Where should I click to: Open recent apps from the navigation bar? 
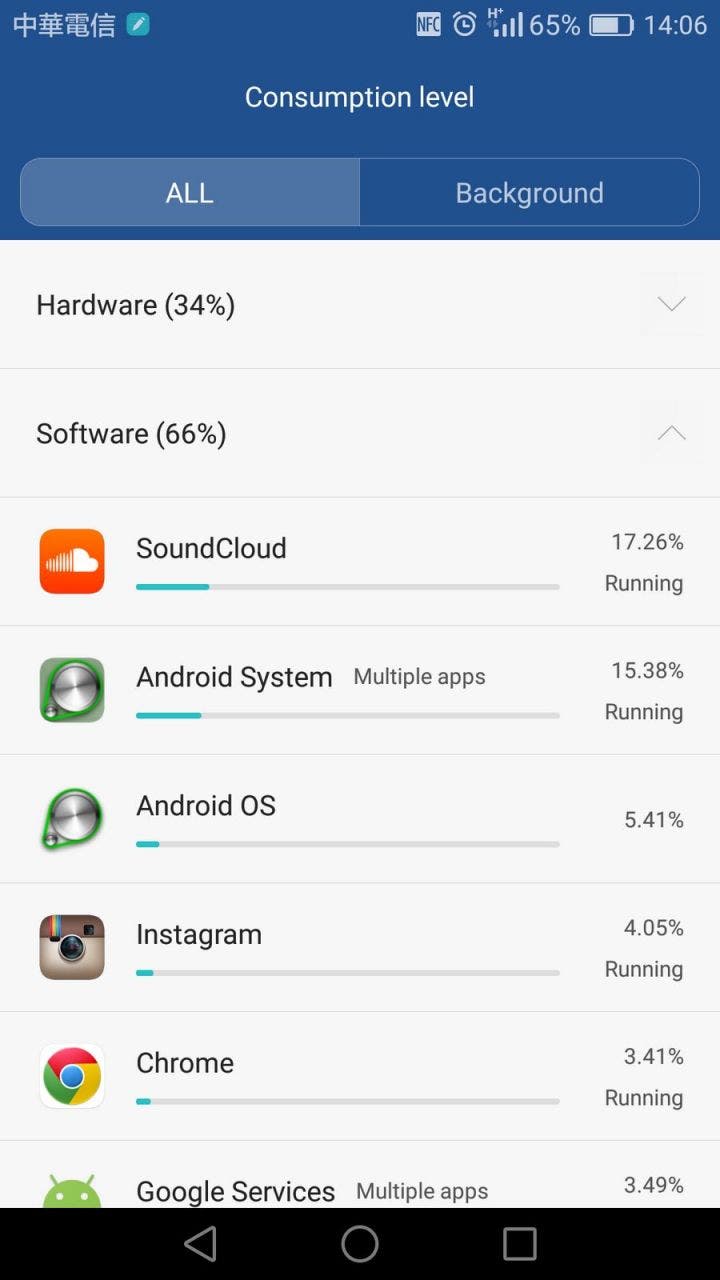click(520, 1244)
